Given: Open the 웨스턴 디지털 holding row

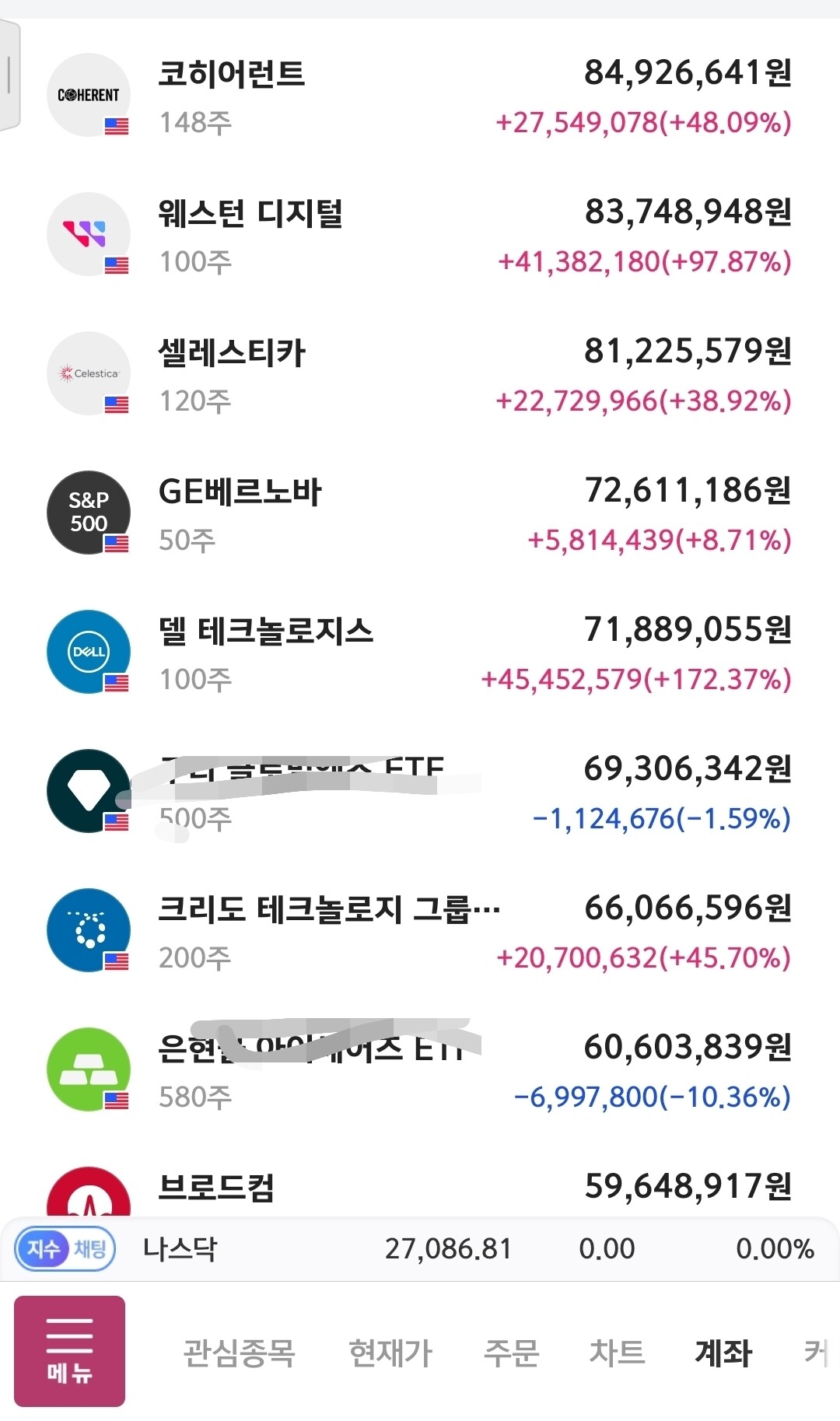Looking at the screenshot, I should tap(420, 235).
